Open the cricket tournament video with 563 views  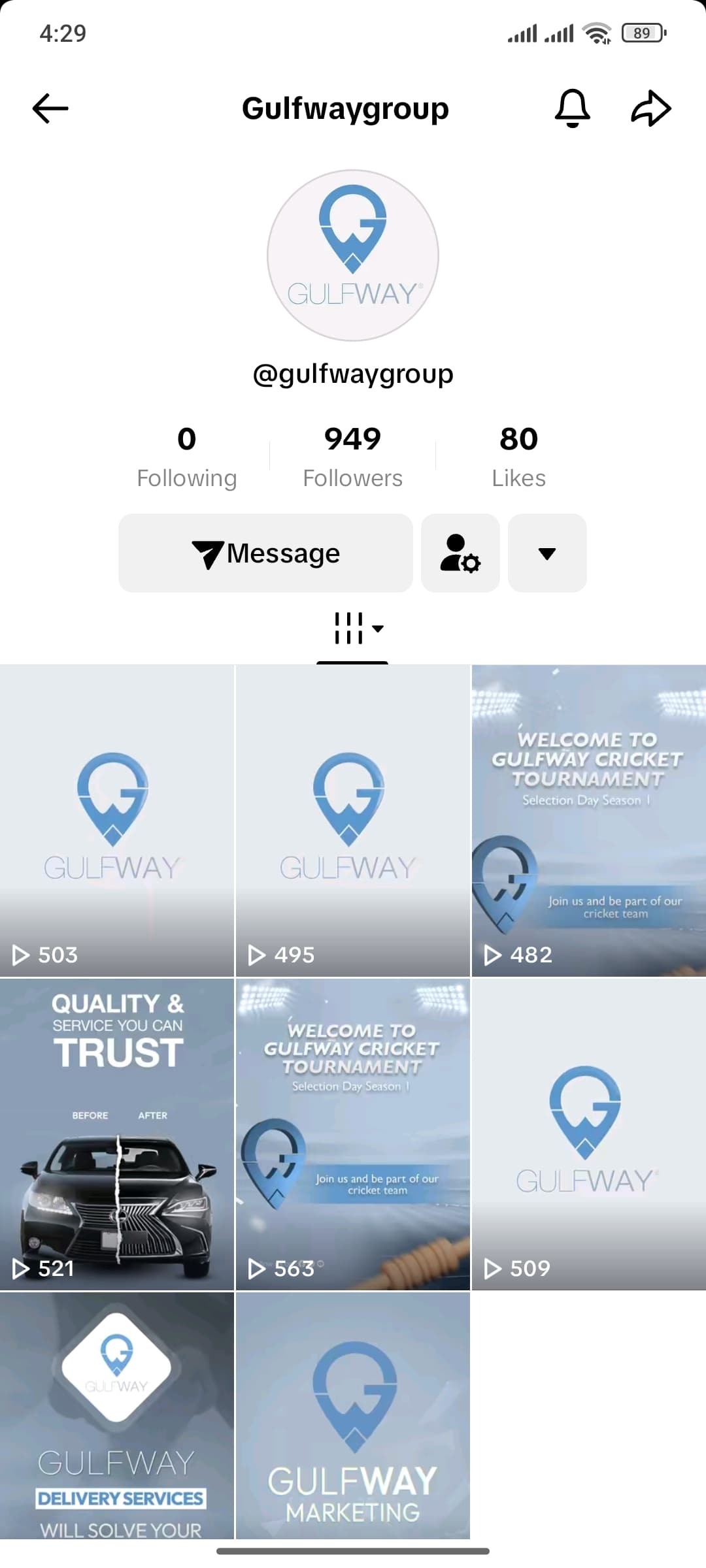(x=353, y=1134)
